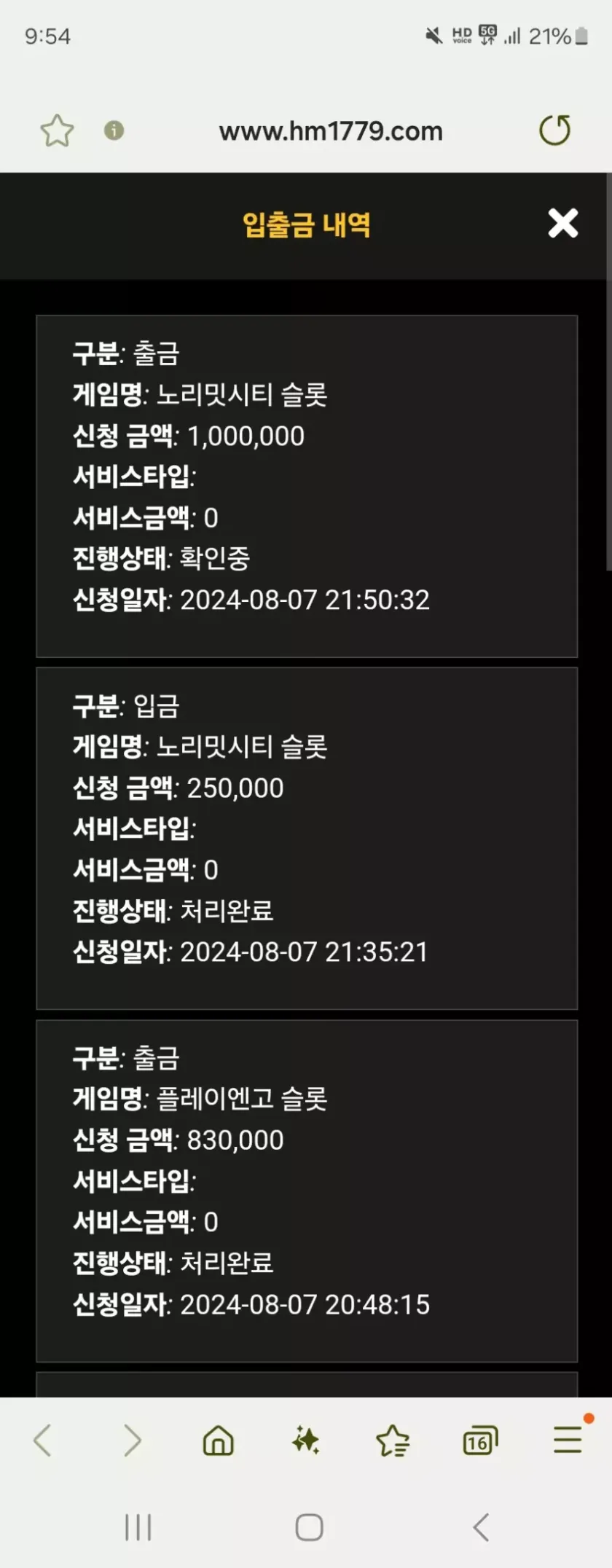Open the bookmarks list
The image size is (612, 1568).
tap(393, 1440)
